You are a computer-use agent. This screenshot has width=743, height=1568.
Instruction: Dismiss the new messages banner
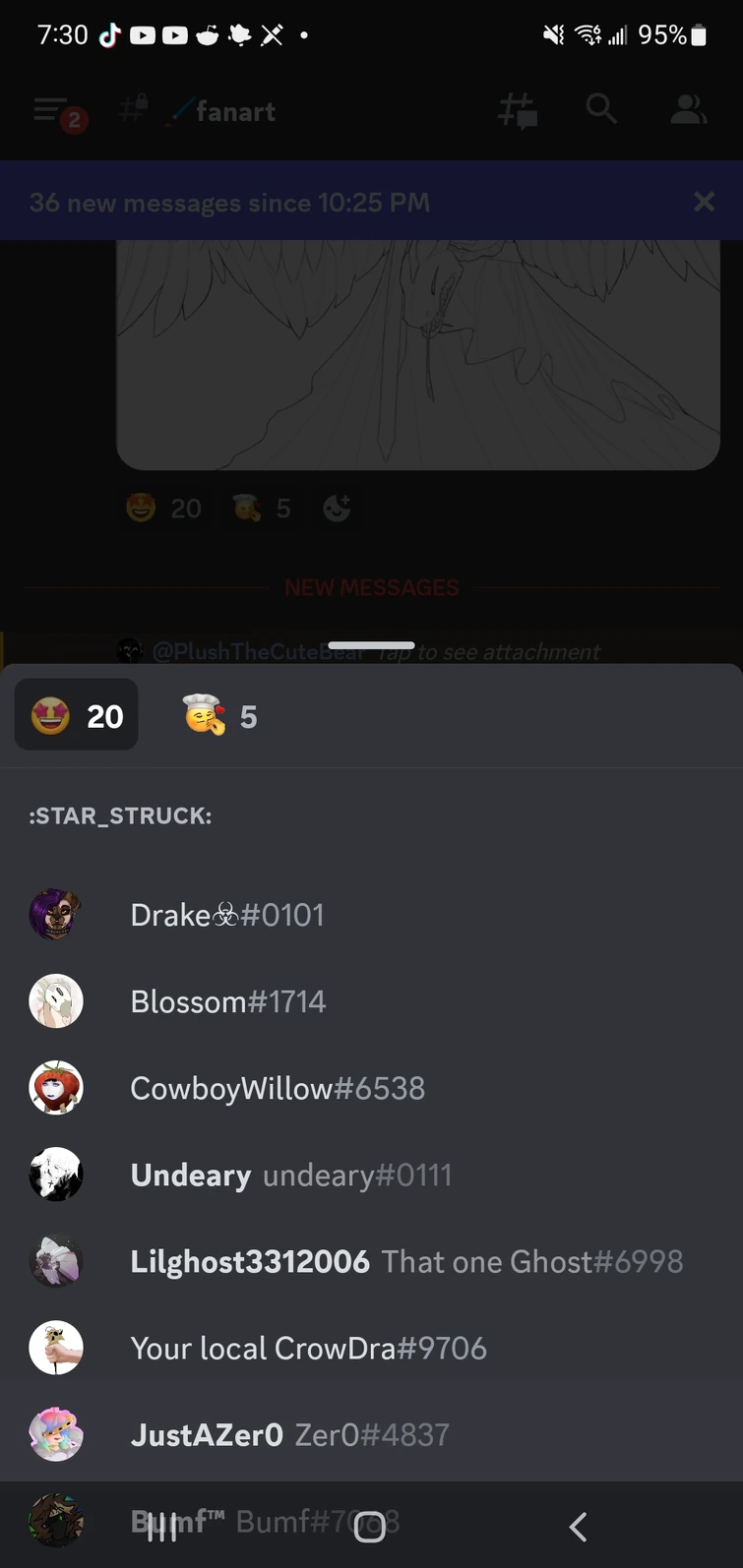click(704, 202)
